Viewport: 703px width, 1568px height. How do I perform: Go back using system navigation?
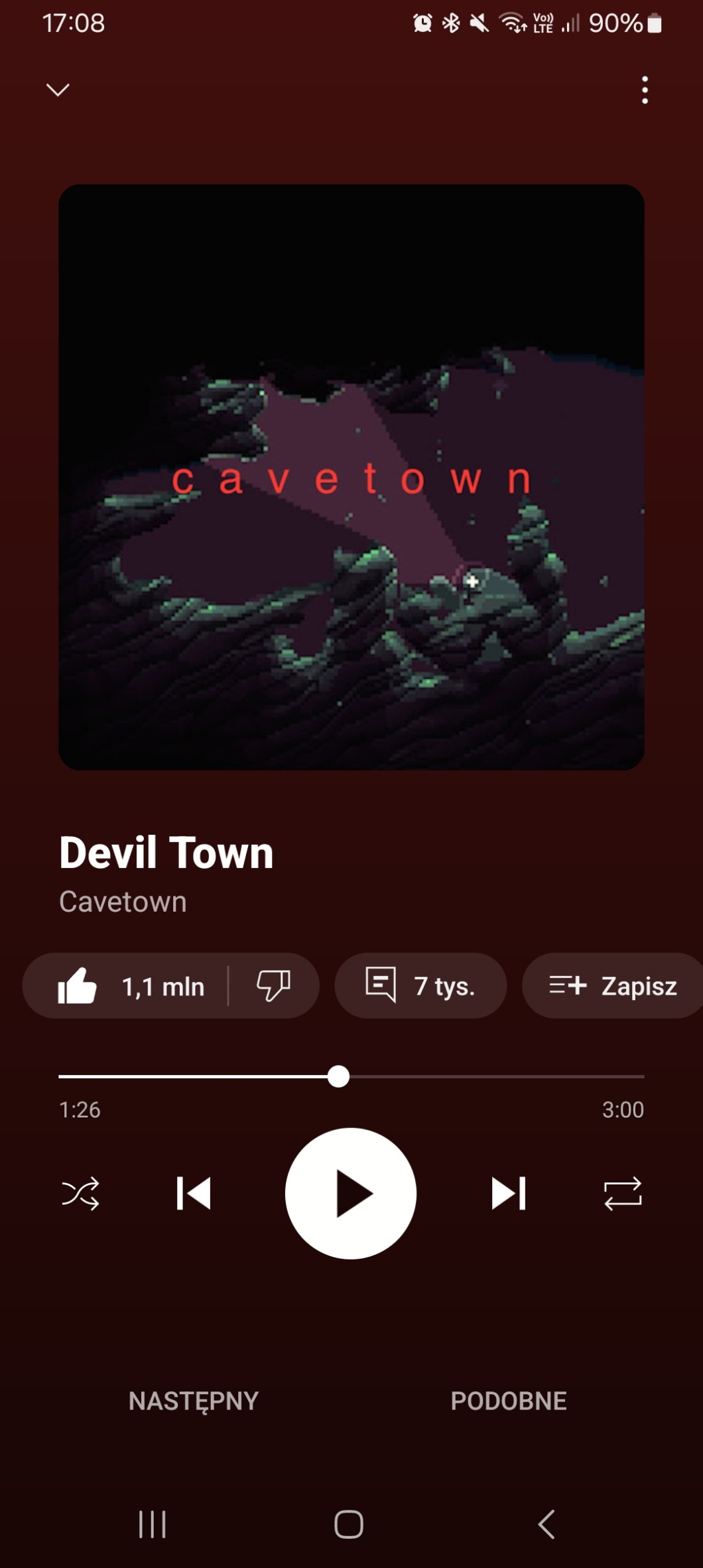(546, 1524)
